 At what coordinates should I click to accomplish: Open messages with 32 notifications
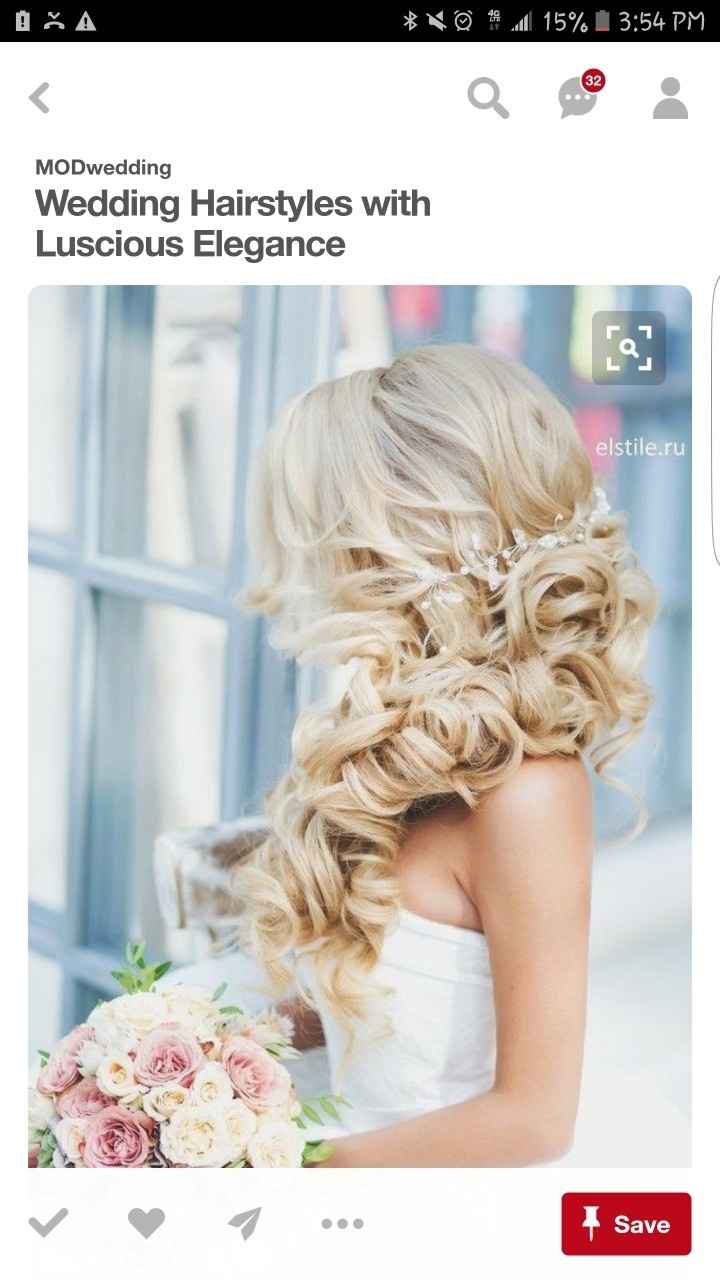[x=578, y=98]
